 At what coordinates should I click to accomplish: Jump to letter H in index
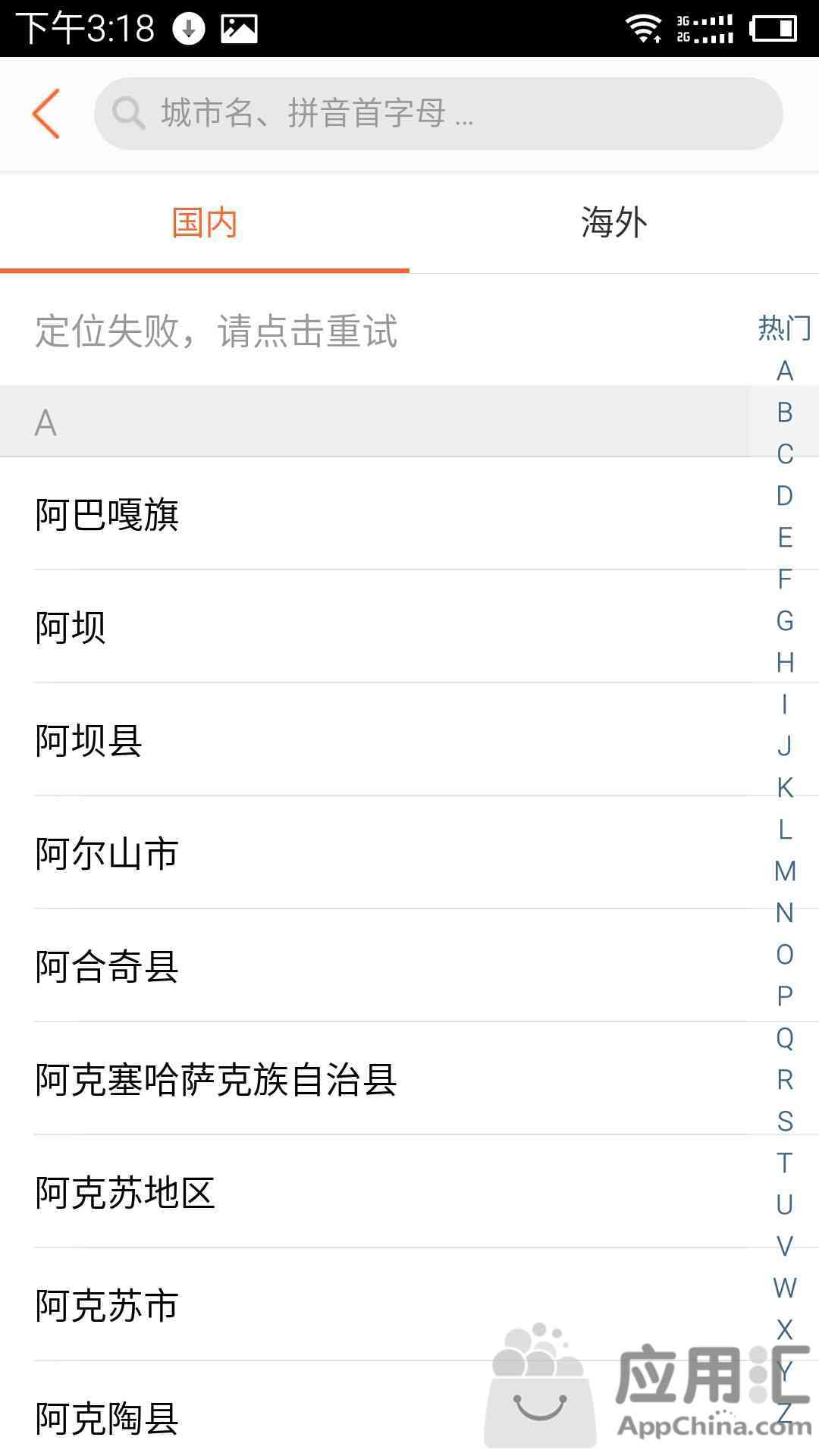[x=785, y=663]
